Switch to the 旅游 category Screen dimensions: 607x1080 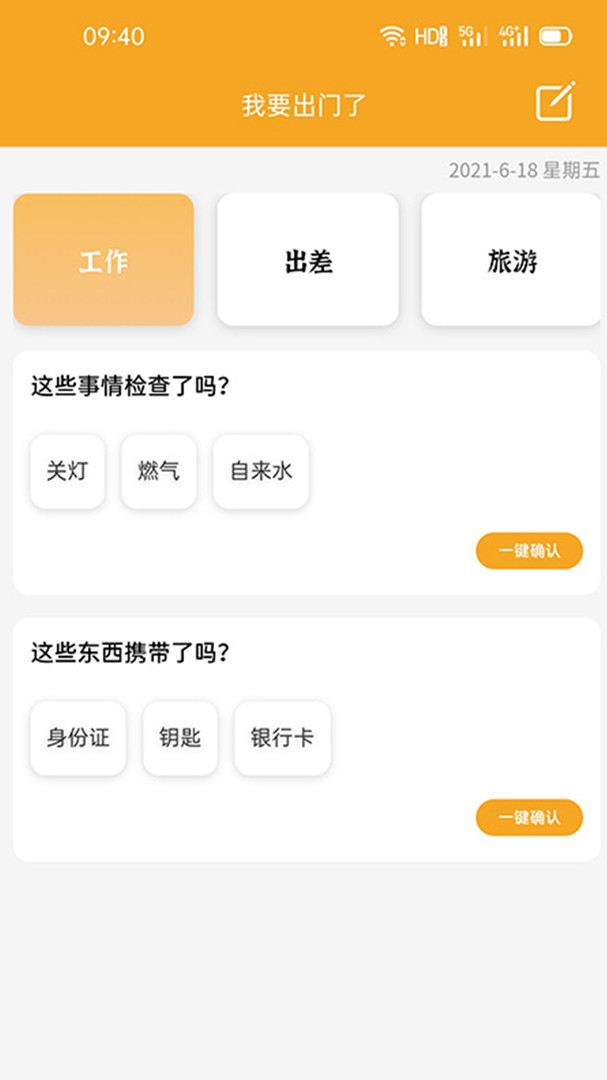click(x=512, y=260)
